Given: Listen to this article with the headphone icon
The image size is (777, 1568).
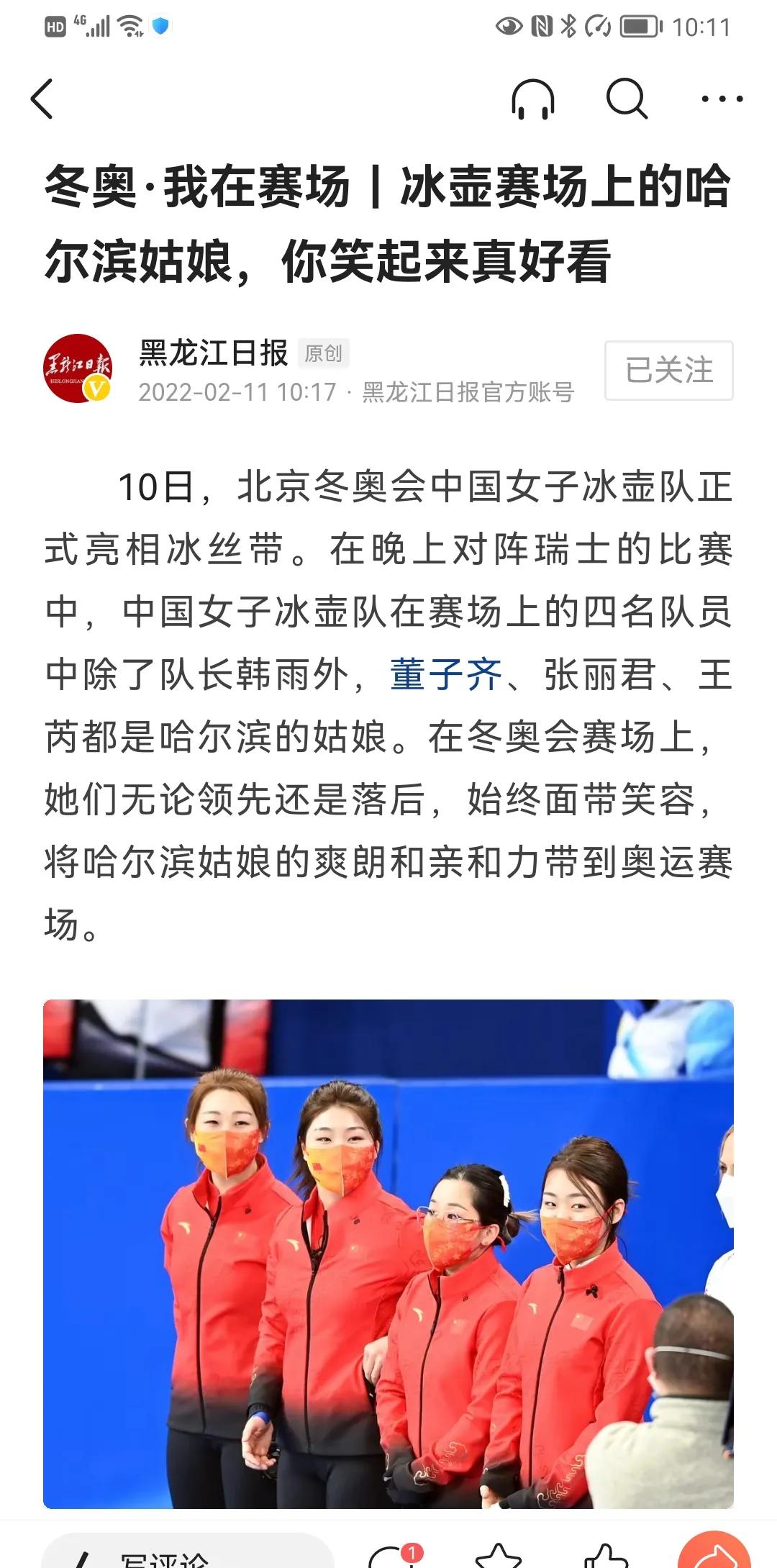Looking at the screenshot, I should tap(533, 99).
